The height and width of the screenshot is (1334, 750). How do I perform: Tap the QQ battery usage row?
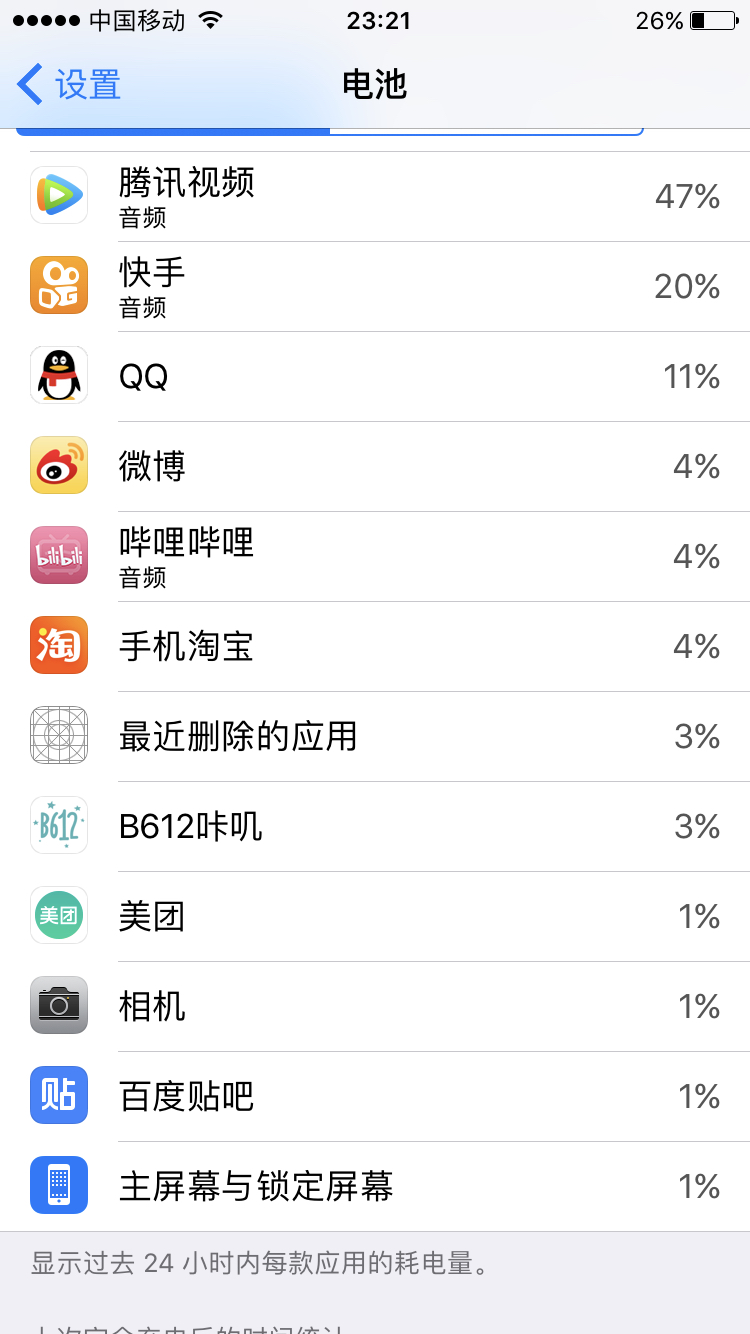point(375,376)
